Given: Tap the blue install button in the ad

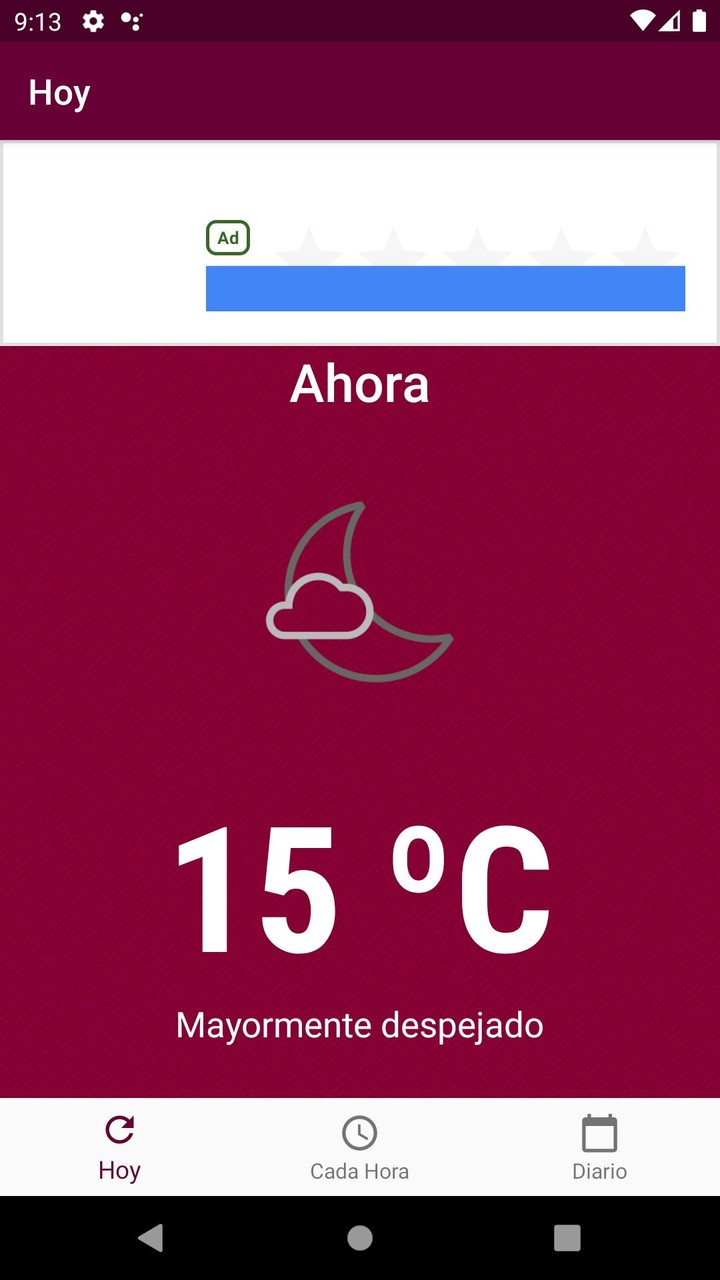Looking at the screenshot, I should point(444,289).
